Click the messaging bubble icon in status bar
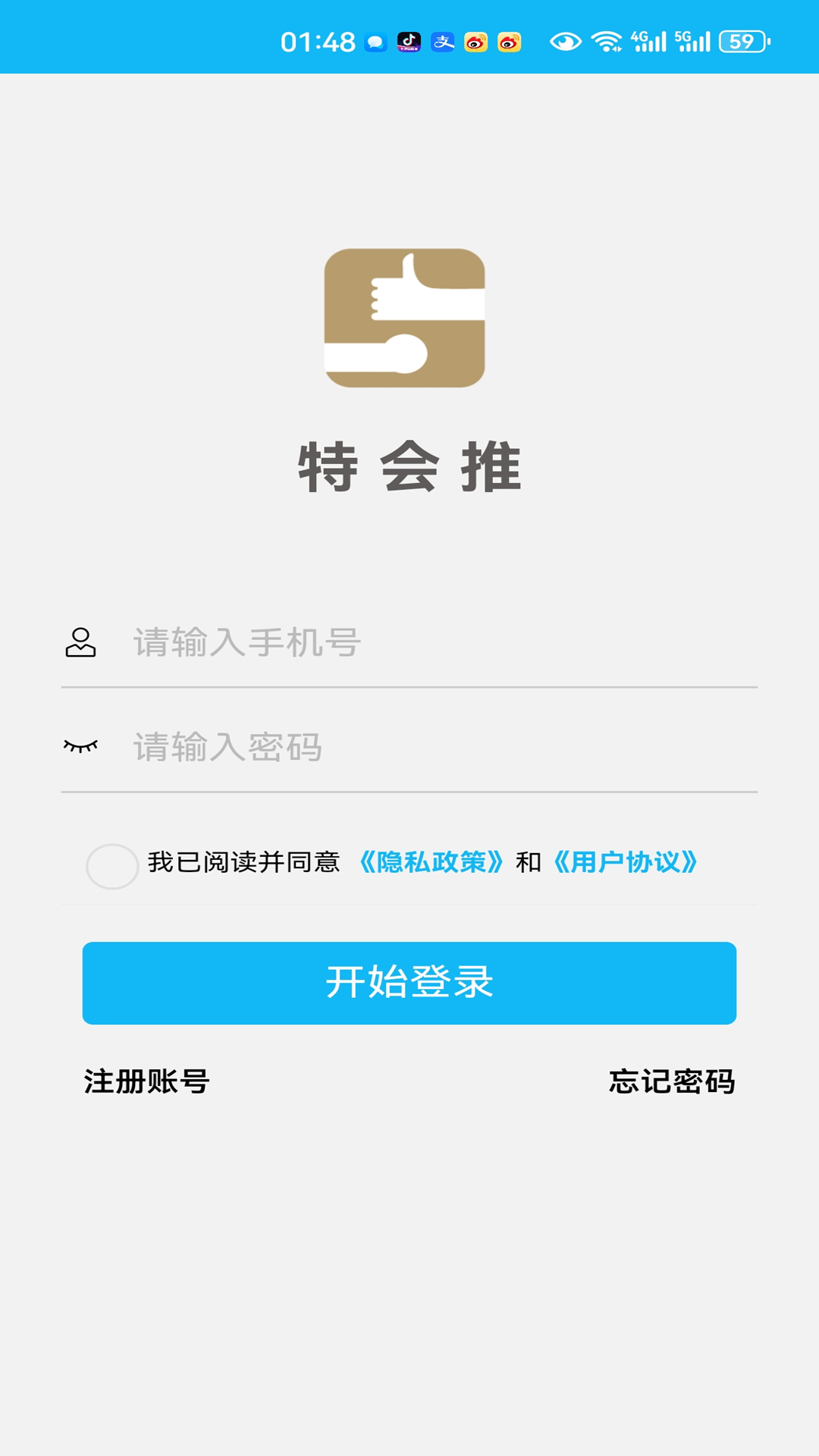Image resolution: width=819 pixels, height=1456 pixels. pyautogui.click(x=374, y=42)
